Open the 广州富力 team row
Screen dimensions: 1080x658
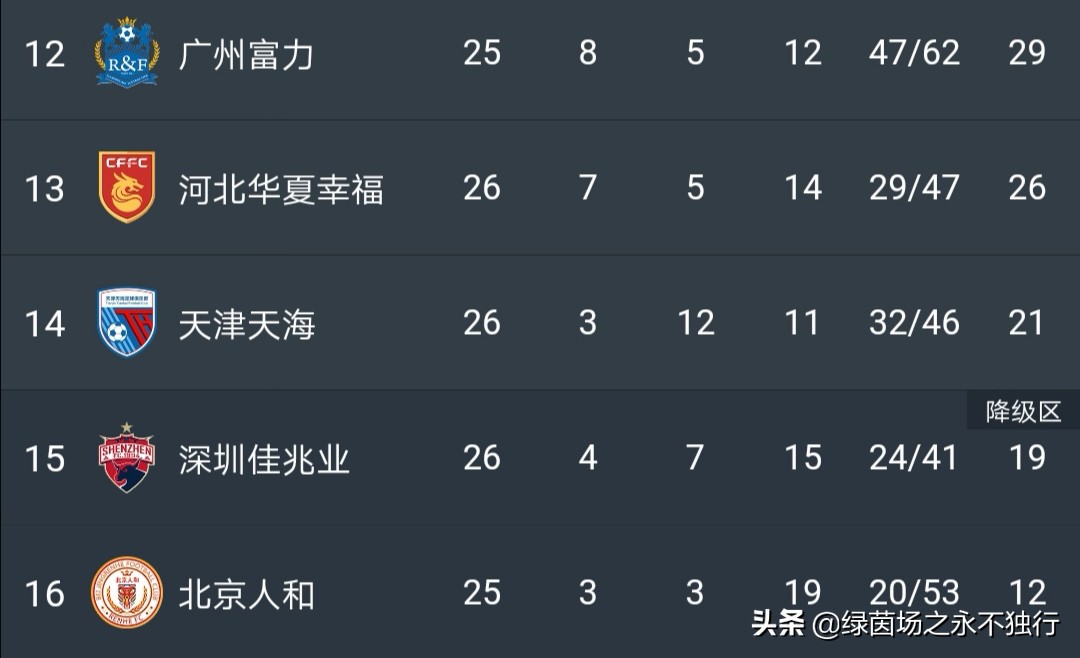pyautogui.click(x=246, y=54)
